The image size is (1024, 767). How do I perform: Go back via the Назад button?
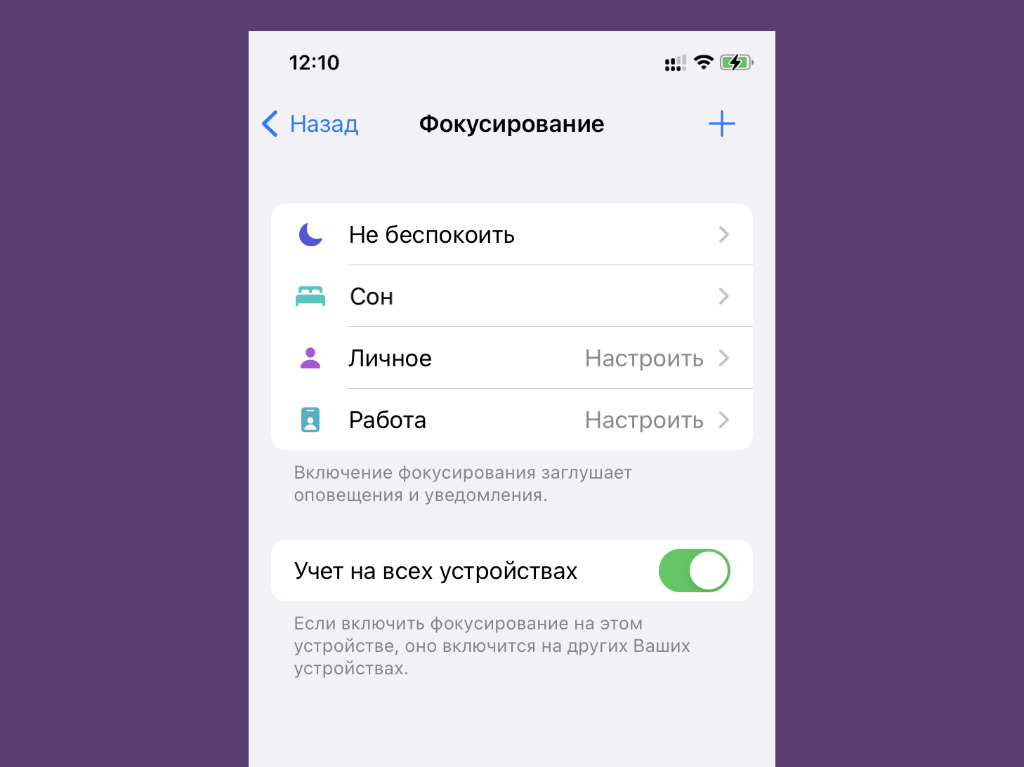tap(310, 124)
